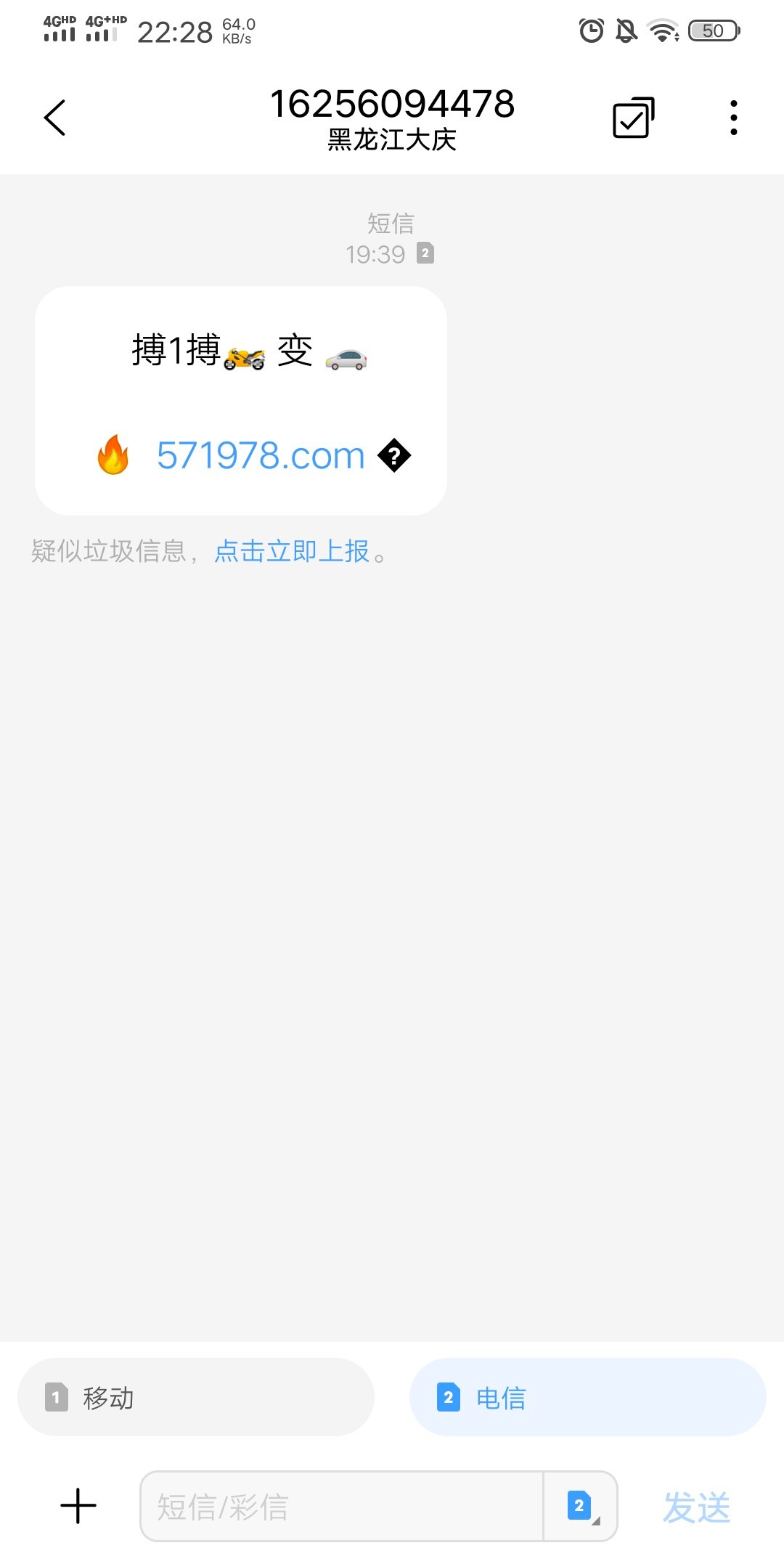Select the 移动 SIM 1 option

[196, 1397]
